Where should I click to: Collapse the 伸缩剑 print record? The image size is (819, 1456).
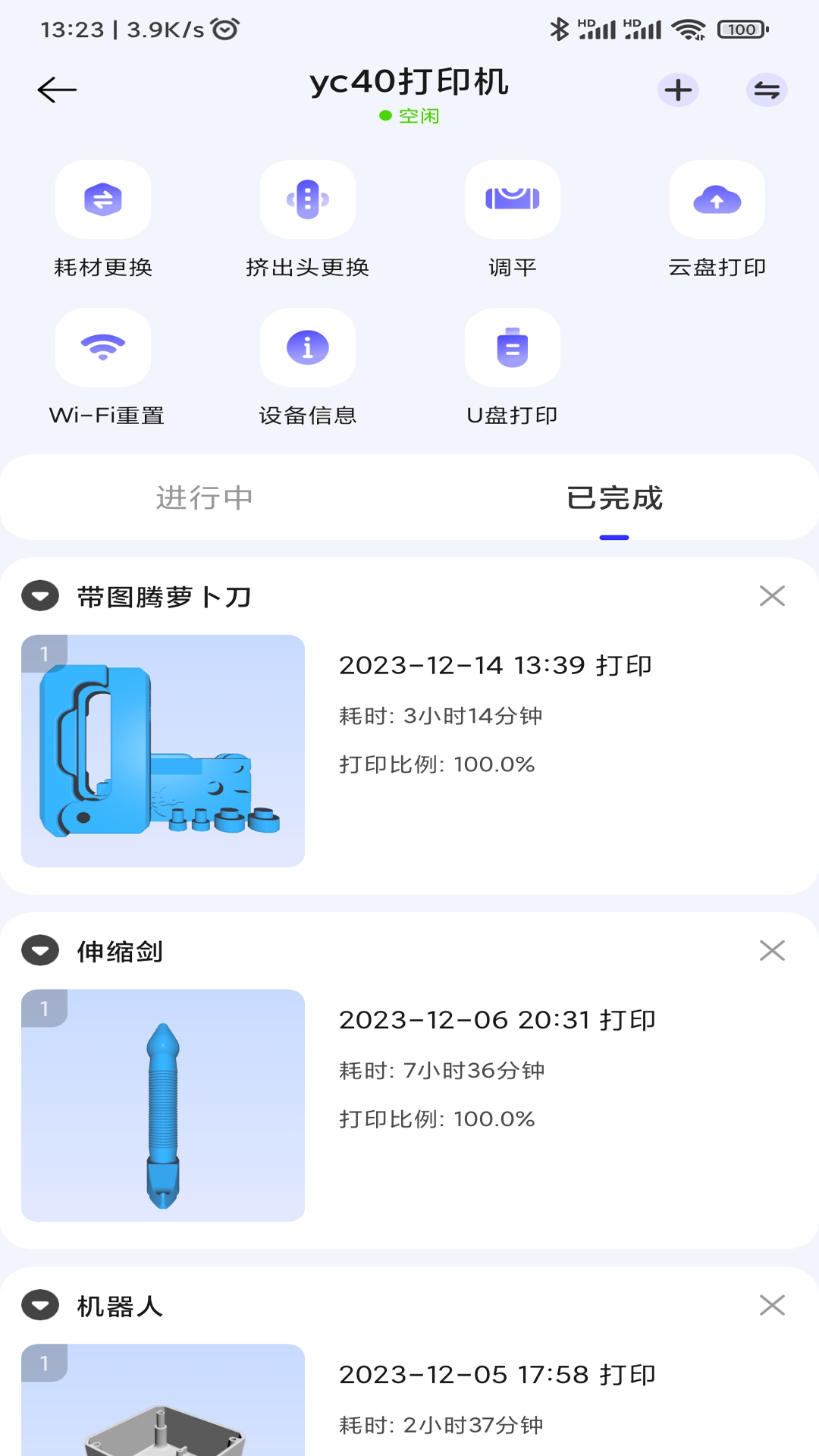click(40, 950)
